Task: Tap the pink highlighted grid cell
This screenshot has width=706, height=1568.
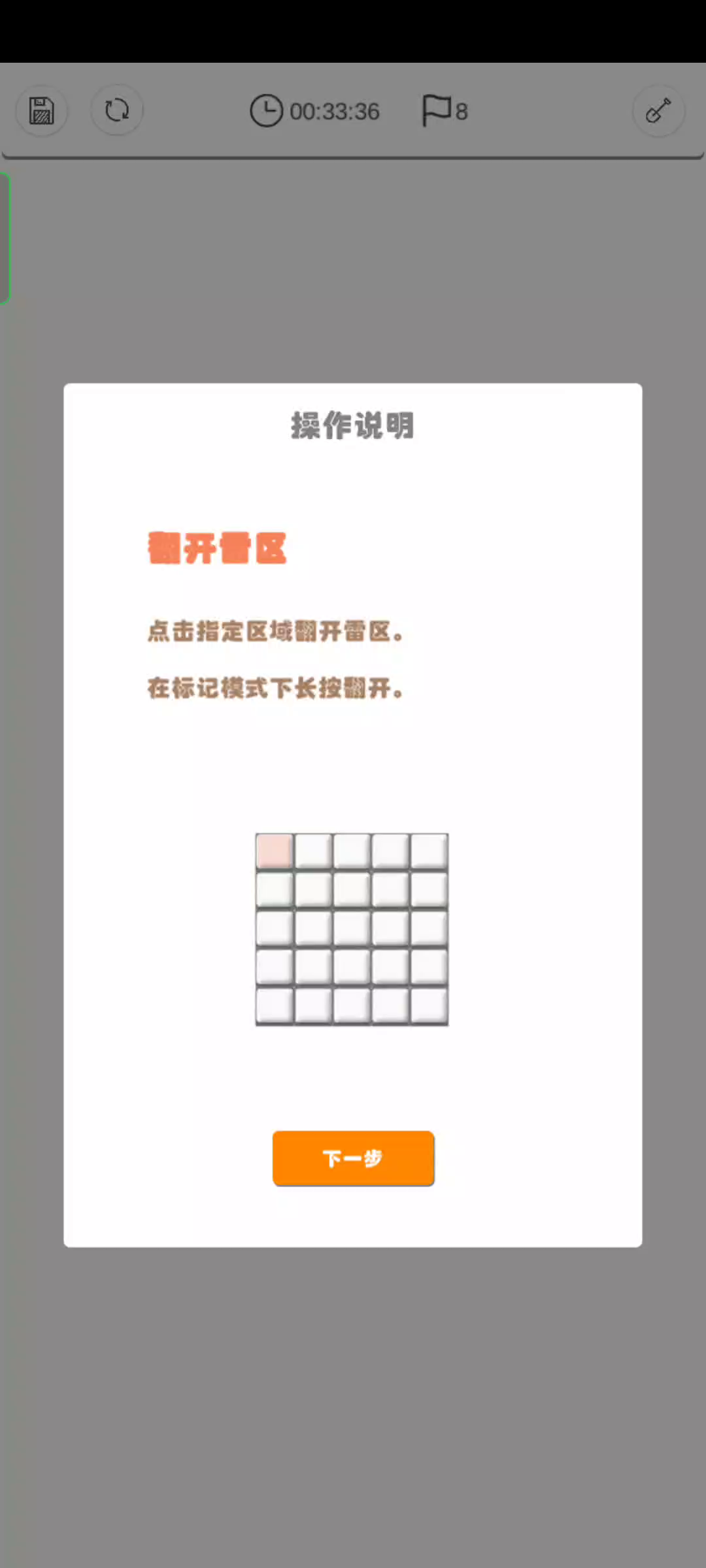Action: pos(274,851)
